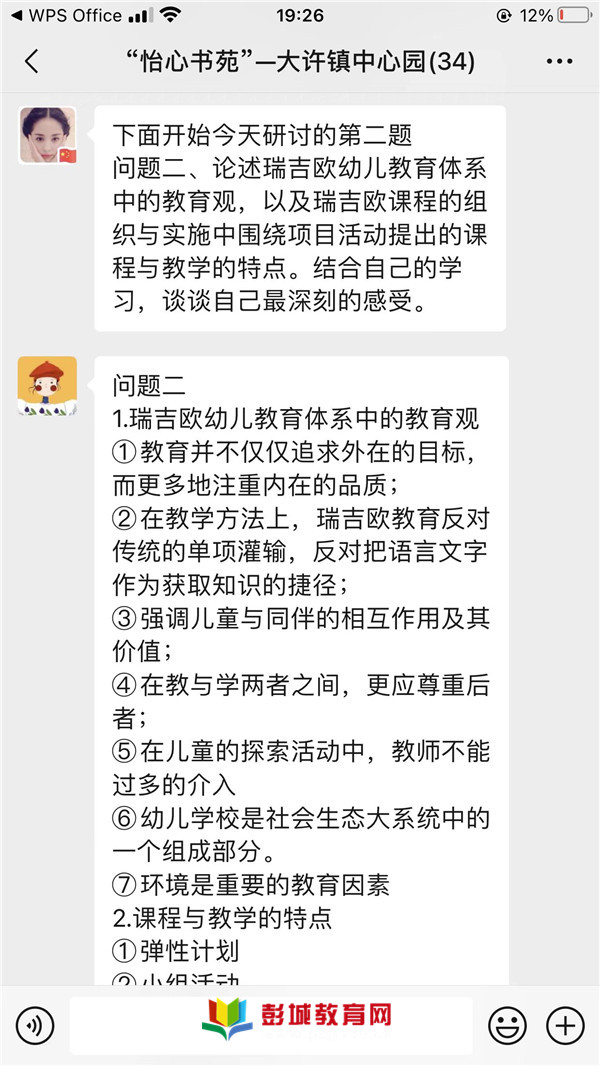This screenshot has height=1066, width=600.
Task: Go back from the group chat
Action: (32, 62)
